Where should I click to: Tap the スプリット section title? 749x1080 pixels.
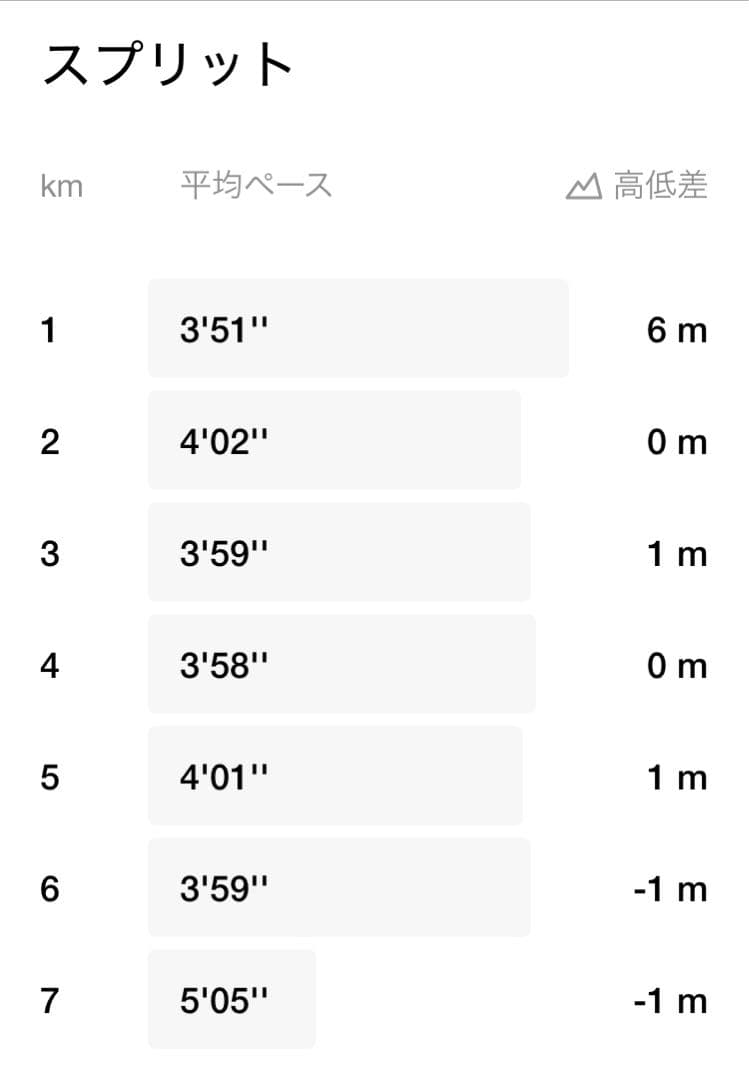click(168, 62)
